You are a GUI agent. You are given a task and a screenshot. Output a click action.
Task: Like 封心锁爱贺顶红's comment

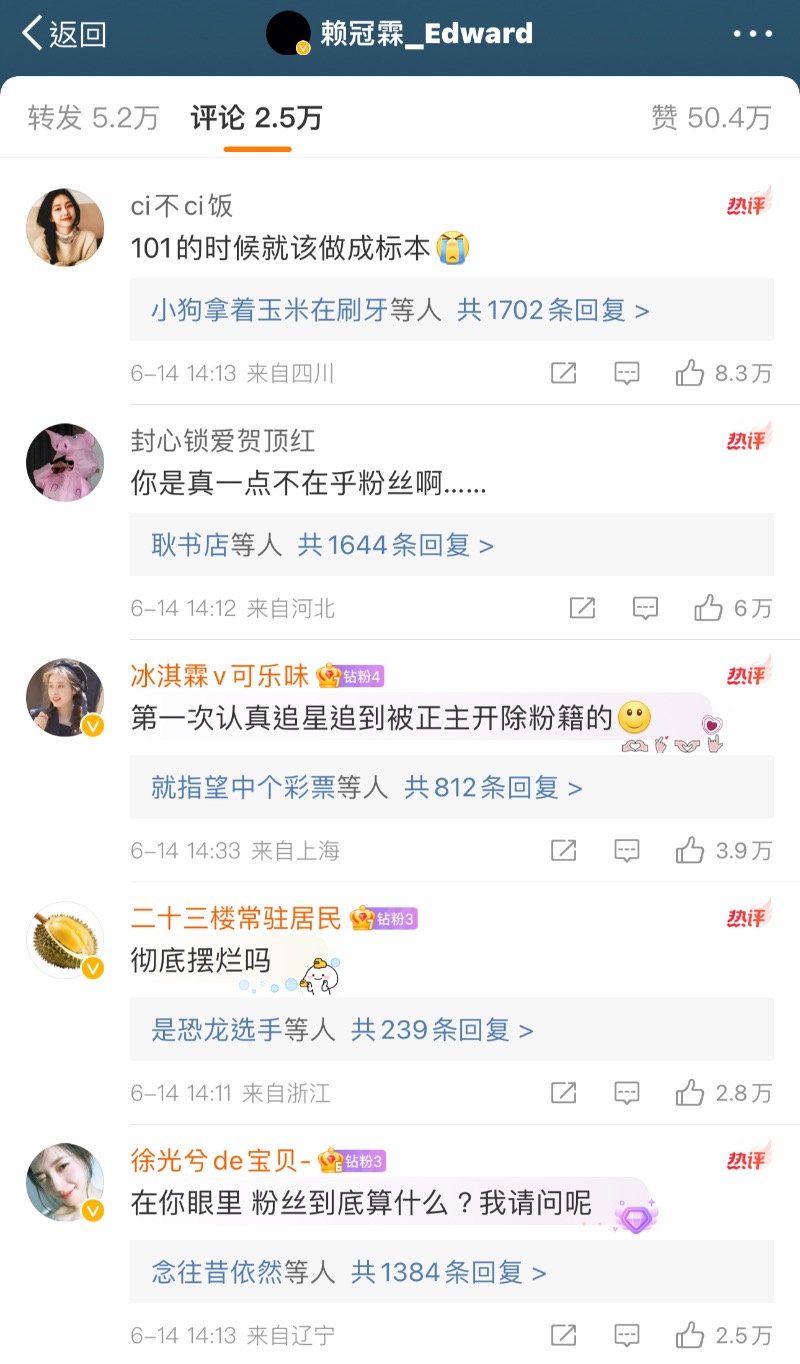[709, 608]
